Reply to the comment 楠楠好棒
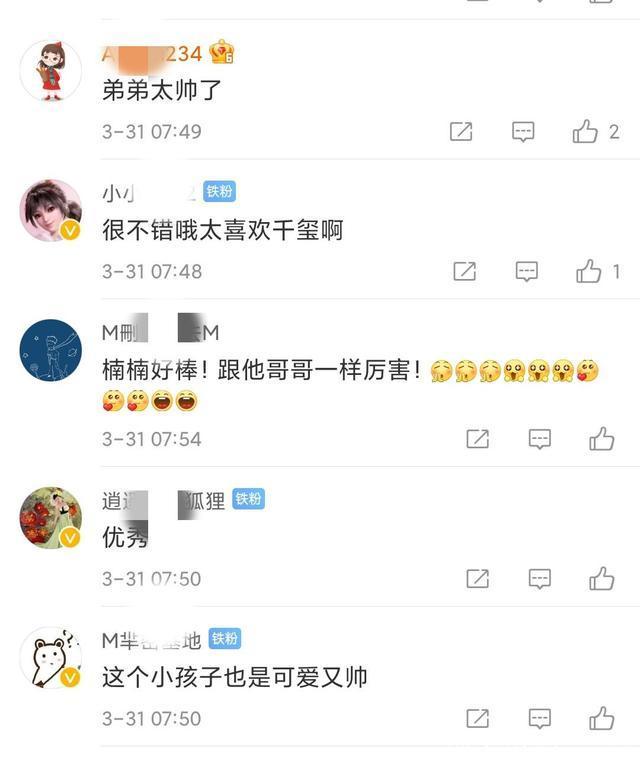The width and height of the screenshot is (640, 757). point(540,438)
